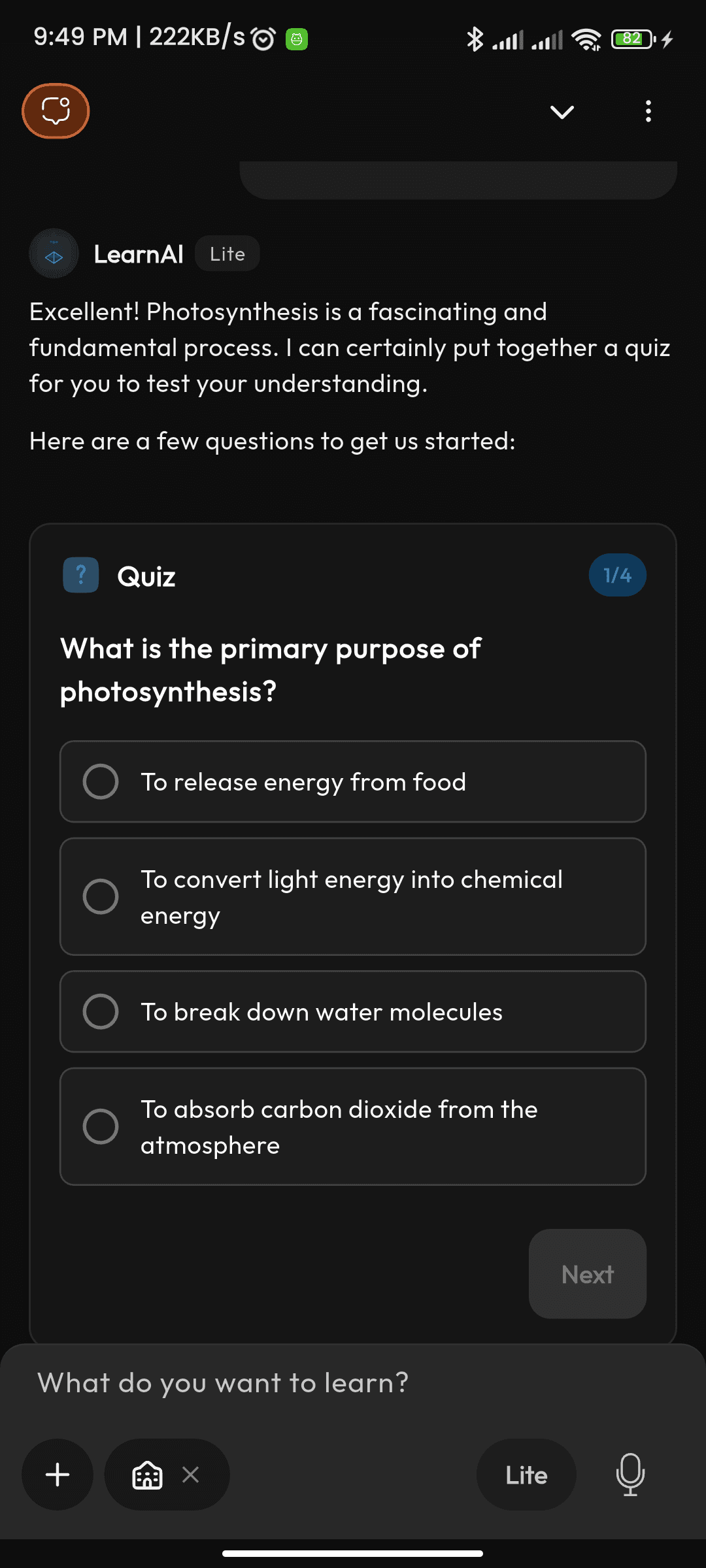
Task: Collapse the chat with the down chevron
Action: pos(561,111)
